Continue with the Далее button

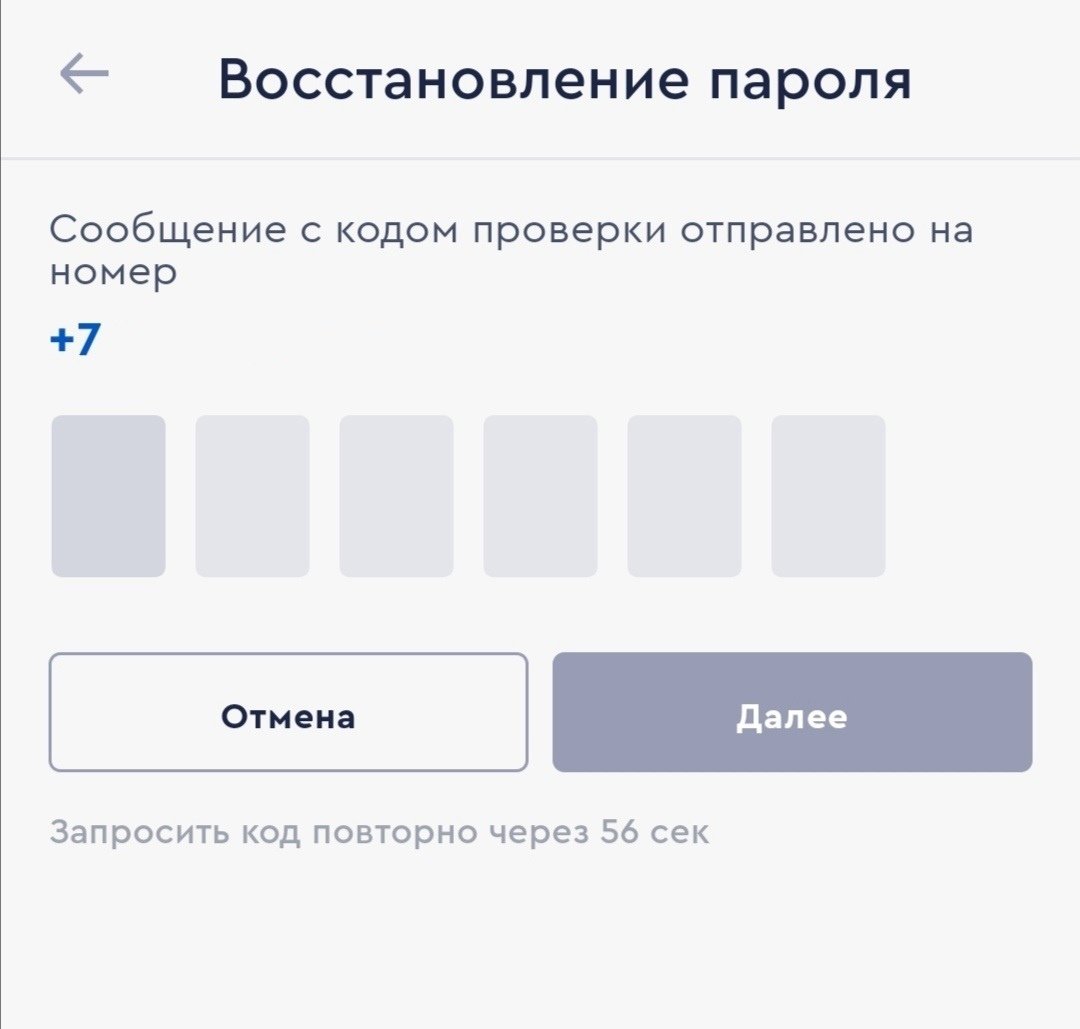coord(792,712)
